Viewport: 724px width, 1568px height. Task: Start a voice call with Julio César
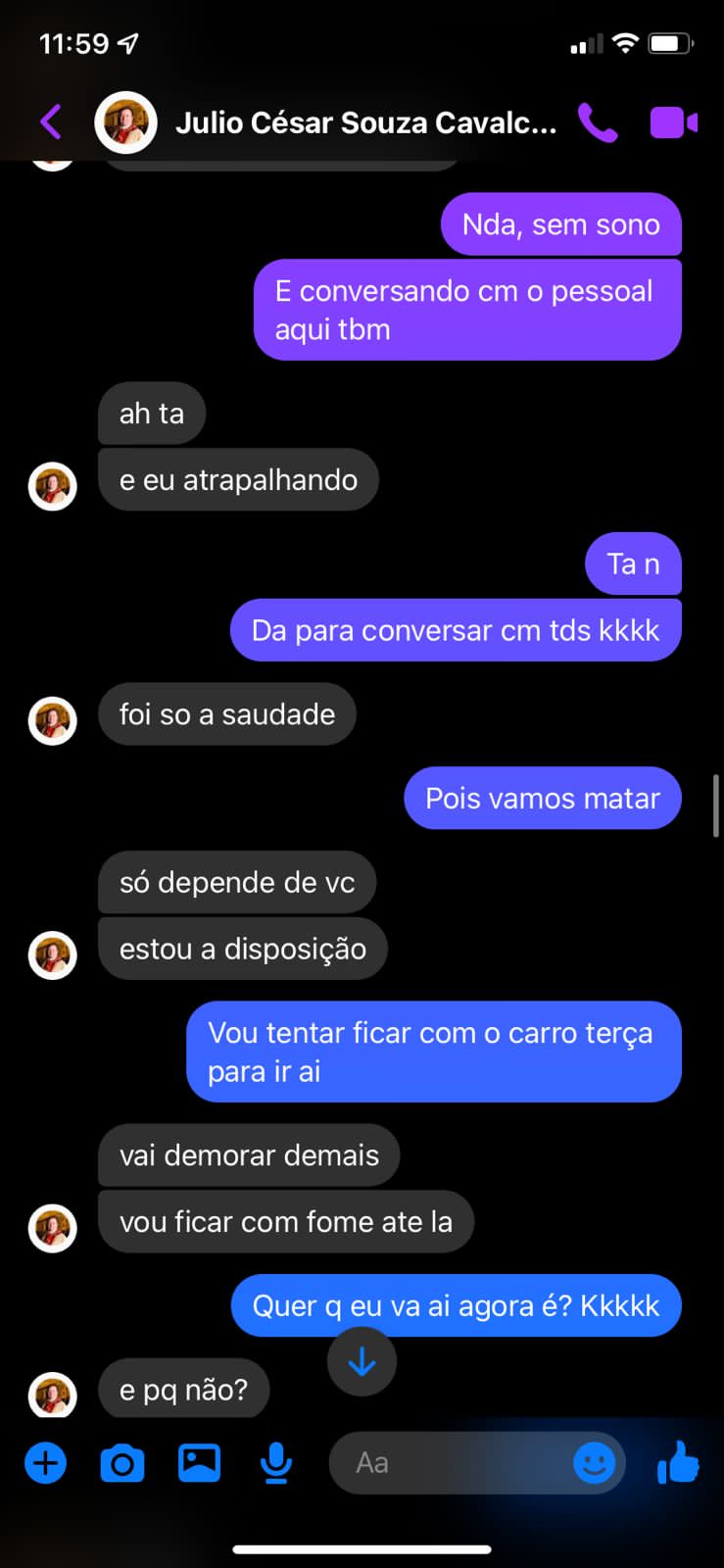pos(598,122)
